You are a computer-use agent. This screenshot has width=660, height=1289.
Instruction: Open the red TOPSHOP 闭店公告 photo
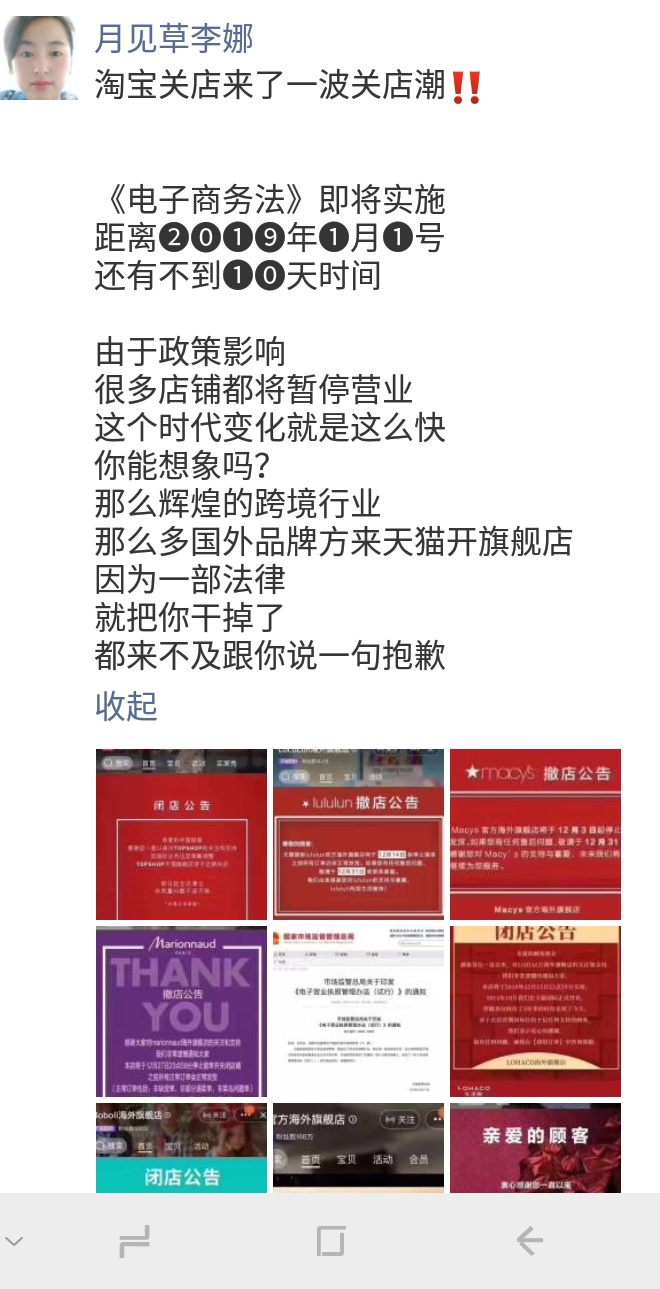(181, 834)
